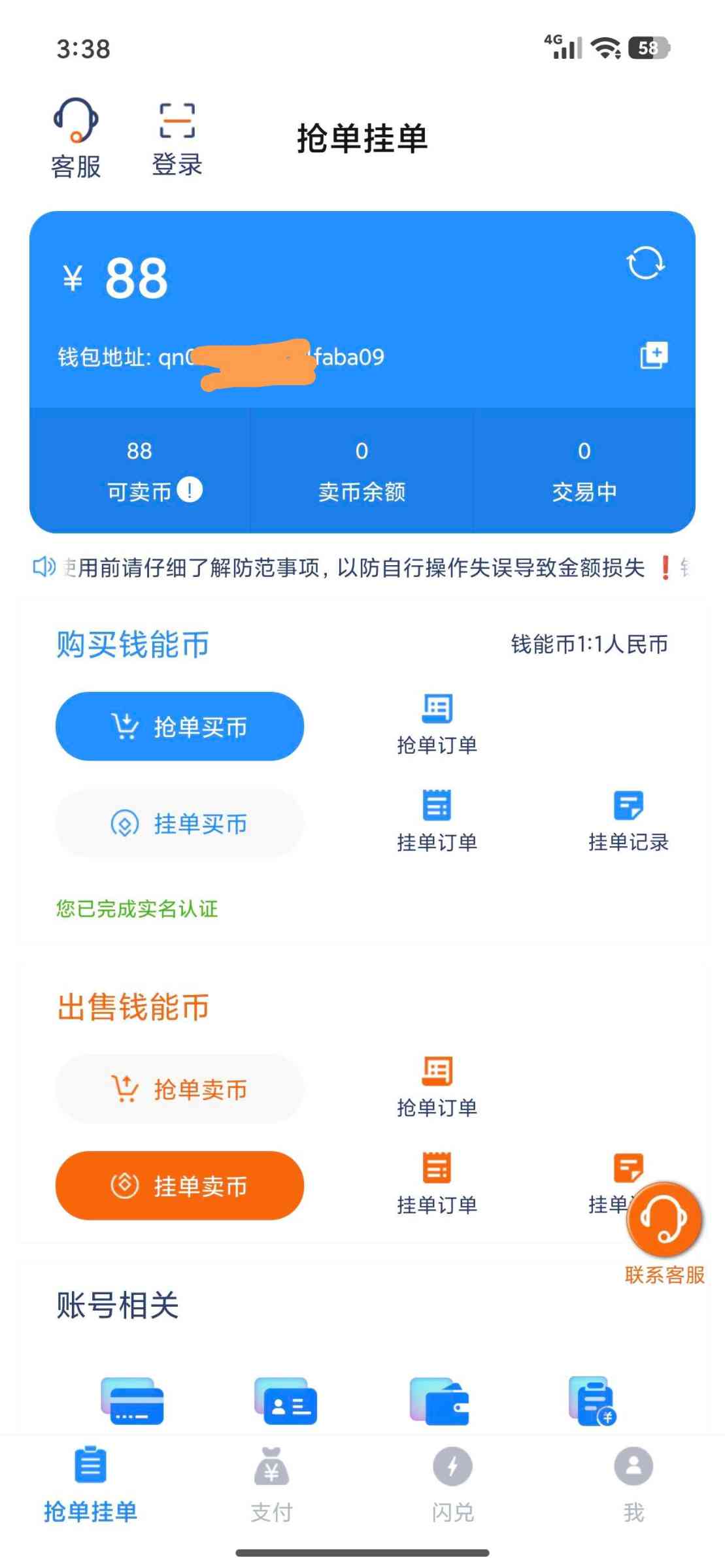View 挂单记录 under 购买钱能币
Viewport: 725px width, 1568px height.
click(x=628, y=821)
